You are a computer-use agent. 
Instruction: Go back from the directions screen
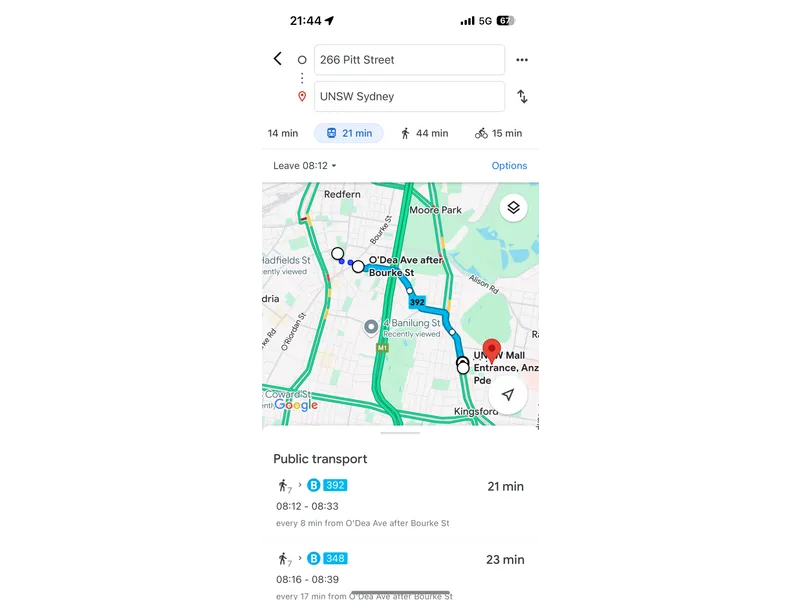tap(278, 59)
